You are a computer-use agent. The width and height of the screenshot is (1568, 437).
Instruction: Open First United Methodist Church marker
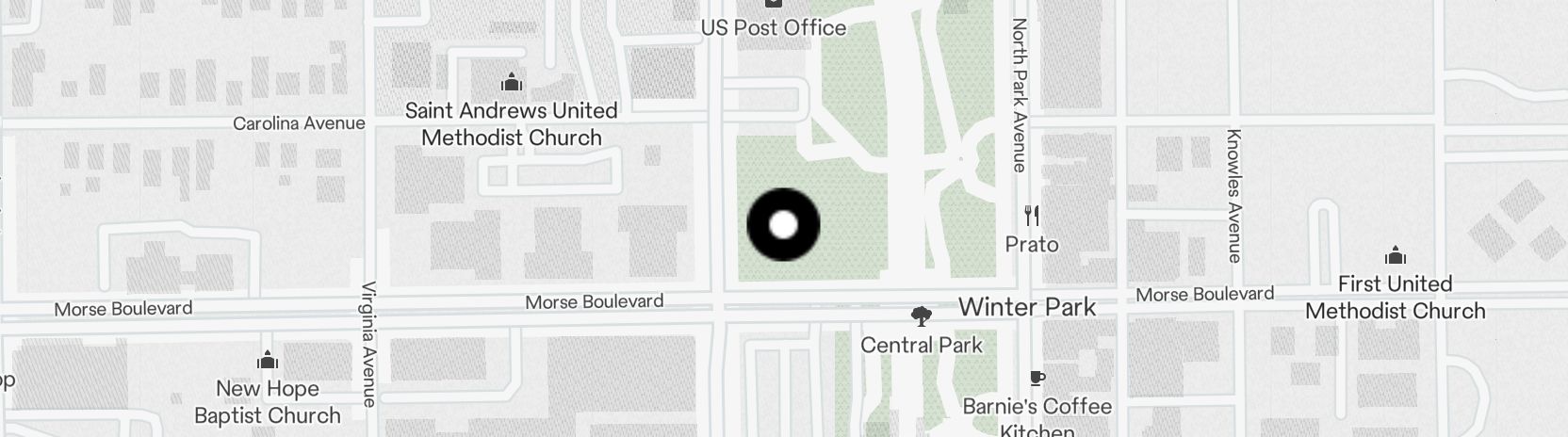tap(1395, 256)
